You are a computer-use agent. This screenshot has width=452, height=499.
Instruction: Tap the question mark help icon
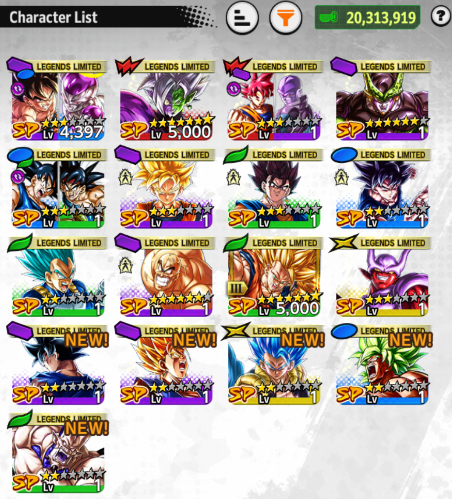[x=441, y=16]
